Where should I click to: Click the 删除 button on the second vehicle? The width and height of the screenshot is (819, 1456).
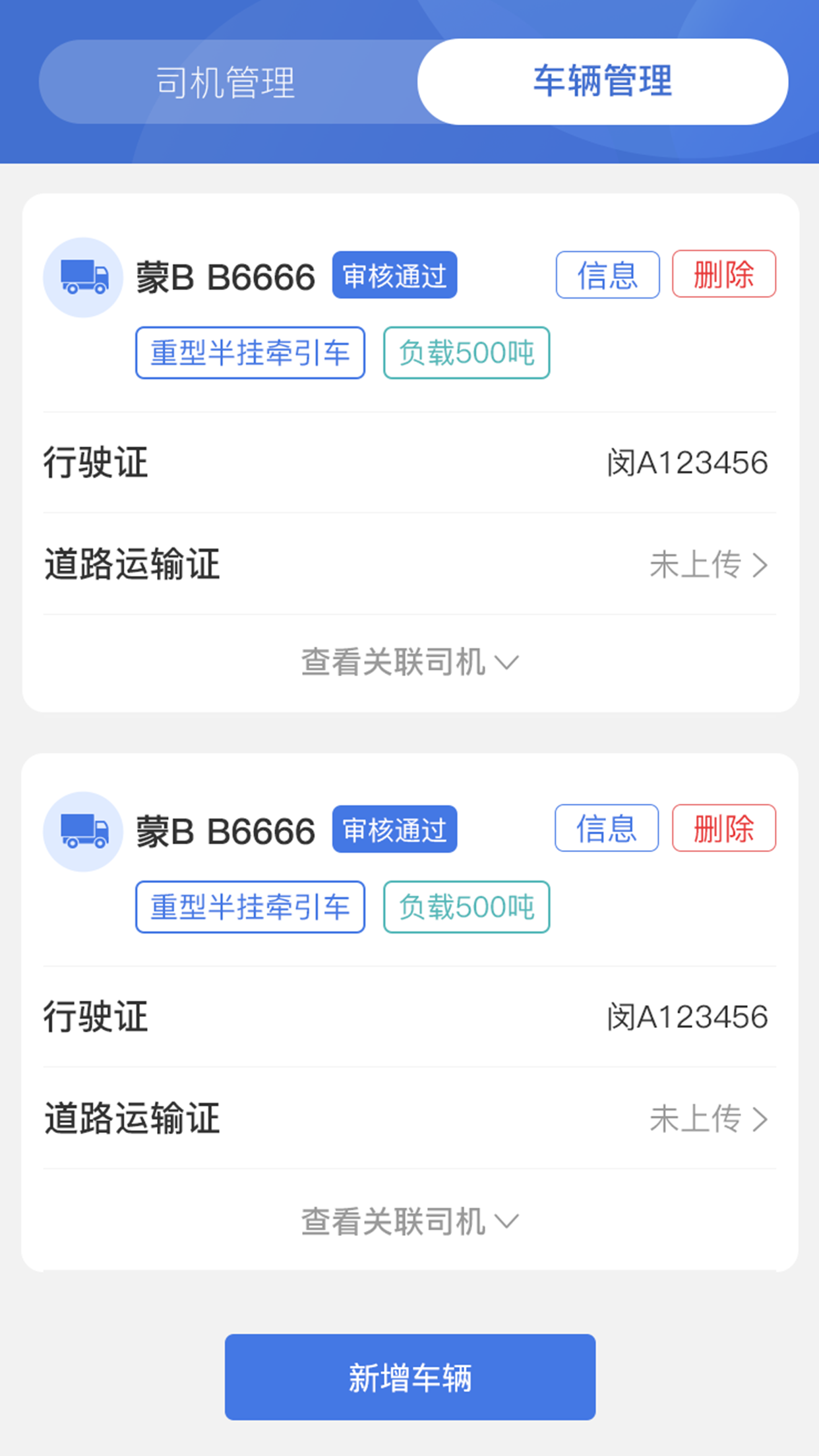coord(724,829)
